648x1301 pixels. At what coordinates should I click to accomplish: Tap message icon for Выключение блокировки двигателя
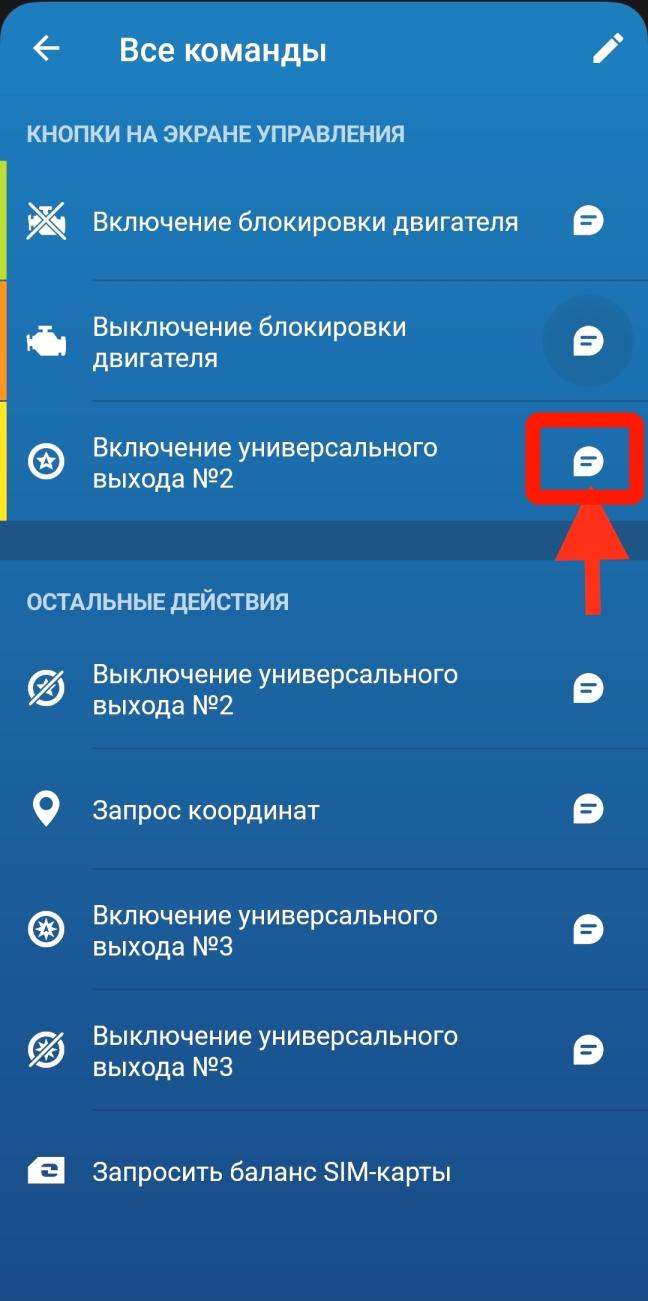[588, 342]
